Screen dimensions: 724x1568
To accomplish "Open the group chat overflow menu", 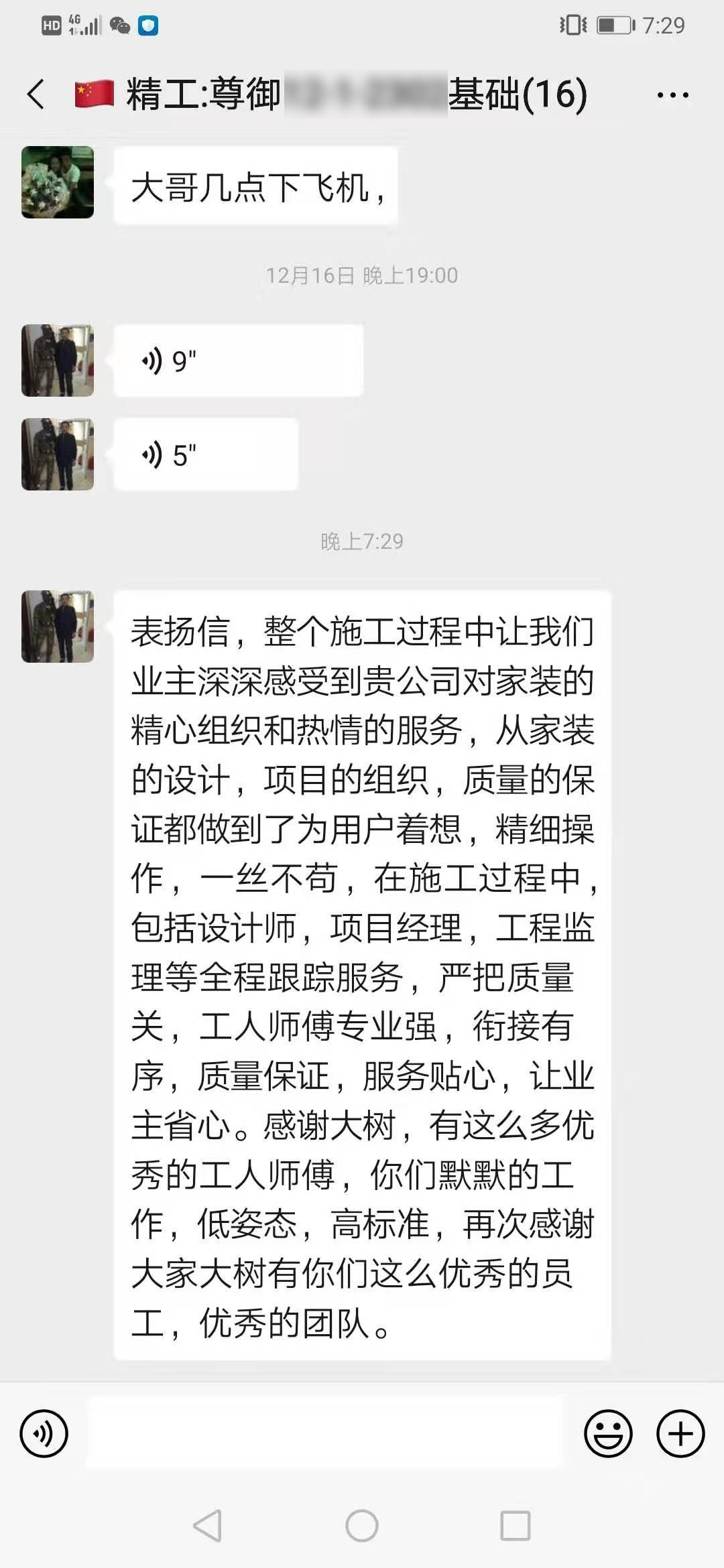I will tap(672, 95).
